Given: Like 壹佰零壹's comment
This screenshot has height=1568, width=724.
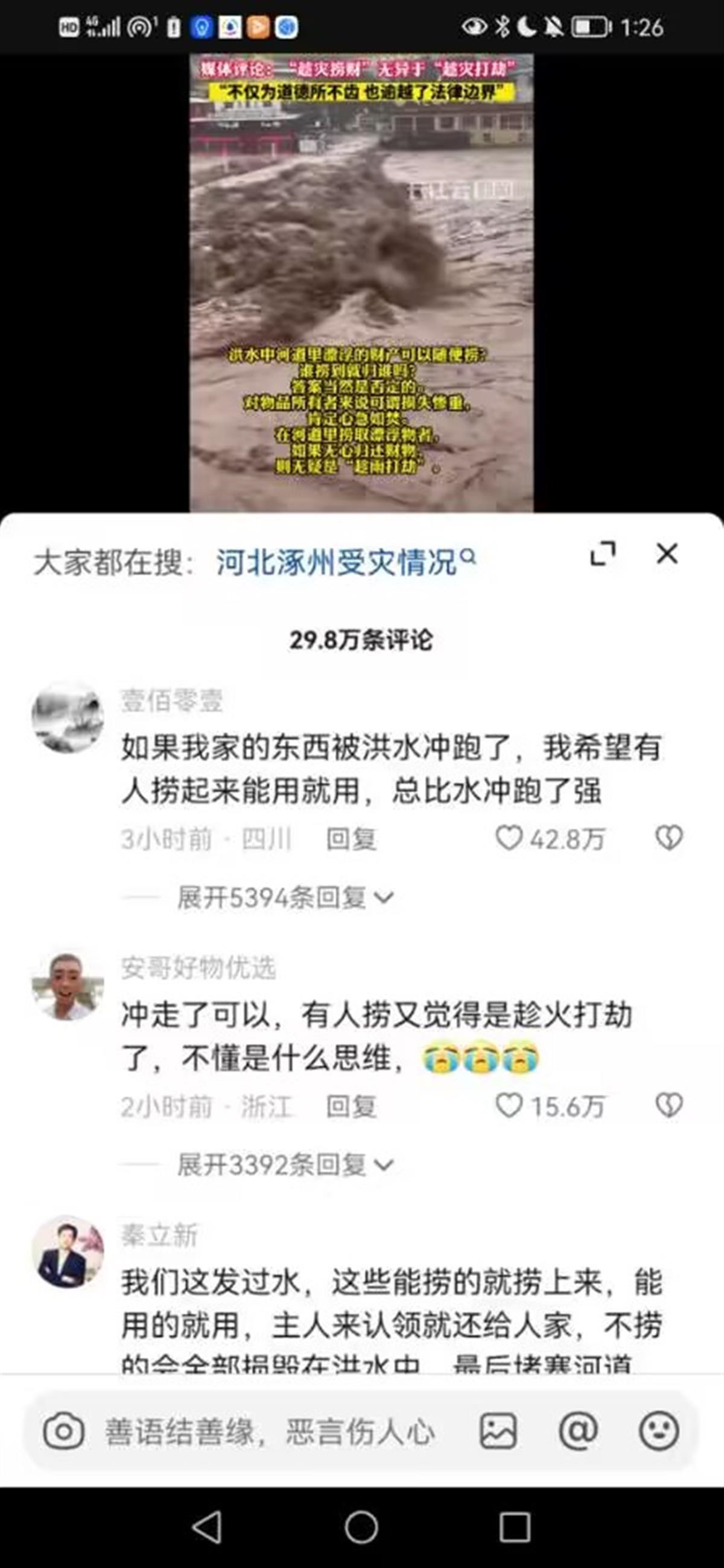Looking at the screenshot, I should pyautogui.click(x=509, y=838).
